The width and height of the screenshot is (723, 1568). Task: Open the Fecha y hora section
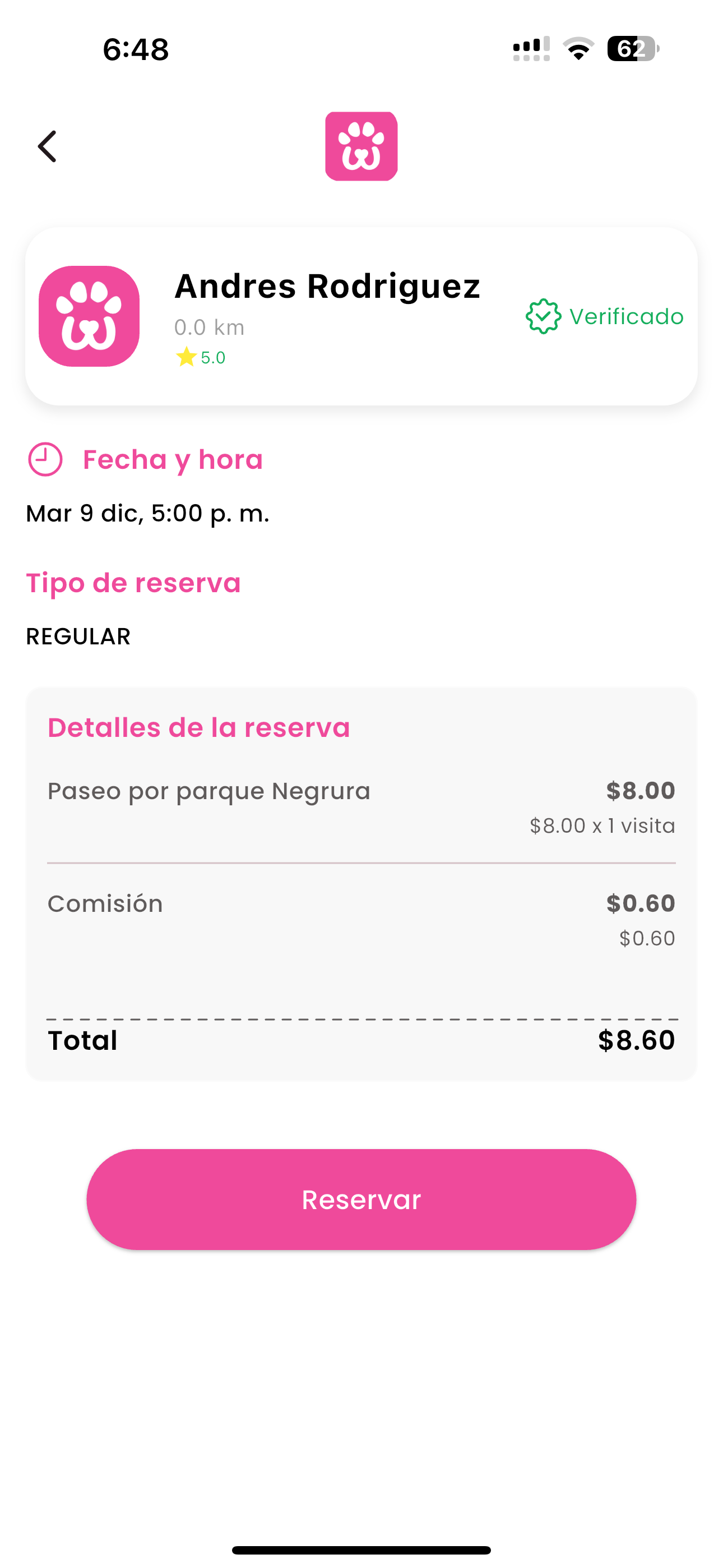click(x=172, y=459)
